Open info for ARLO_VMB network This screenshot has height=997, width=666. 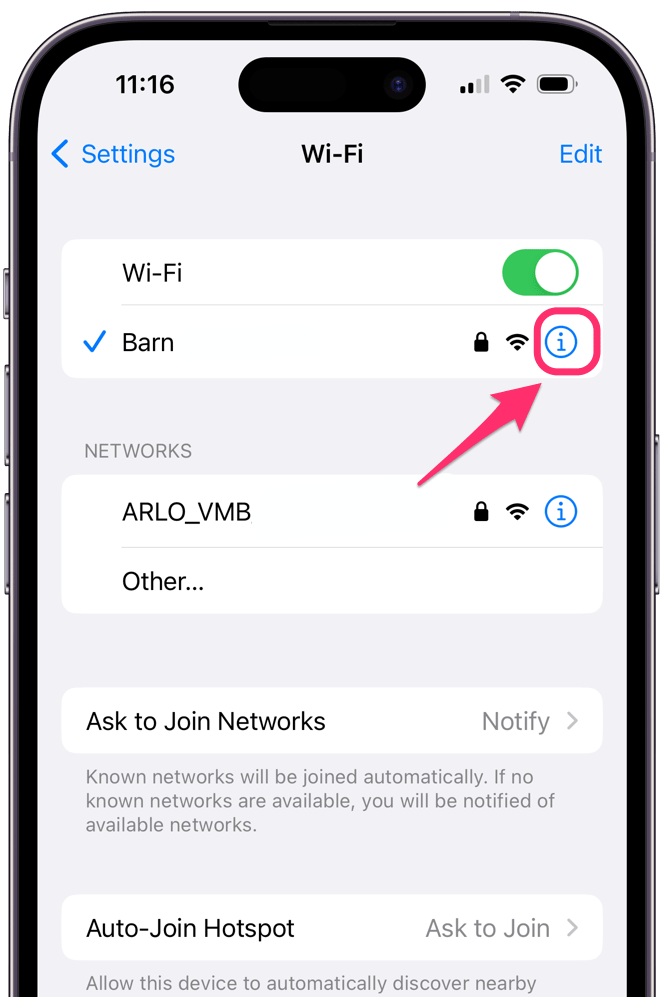561,512
